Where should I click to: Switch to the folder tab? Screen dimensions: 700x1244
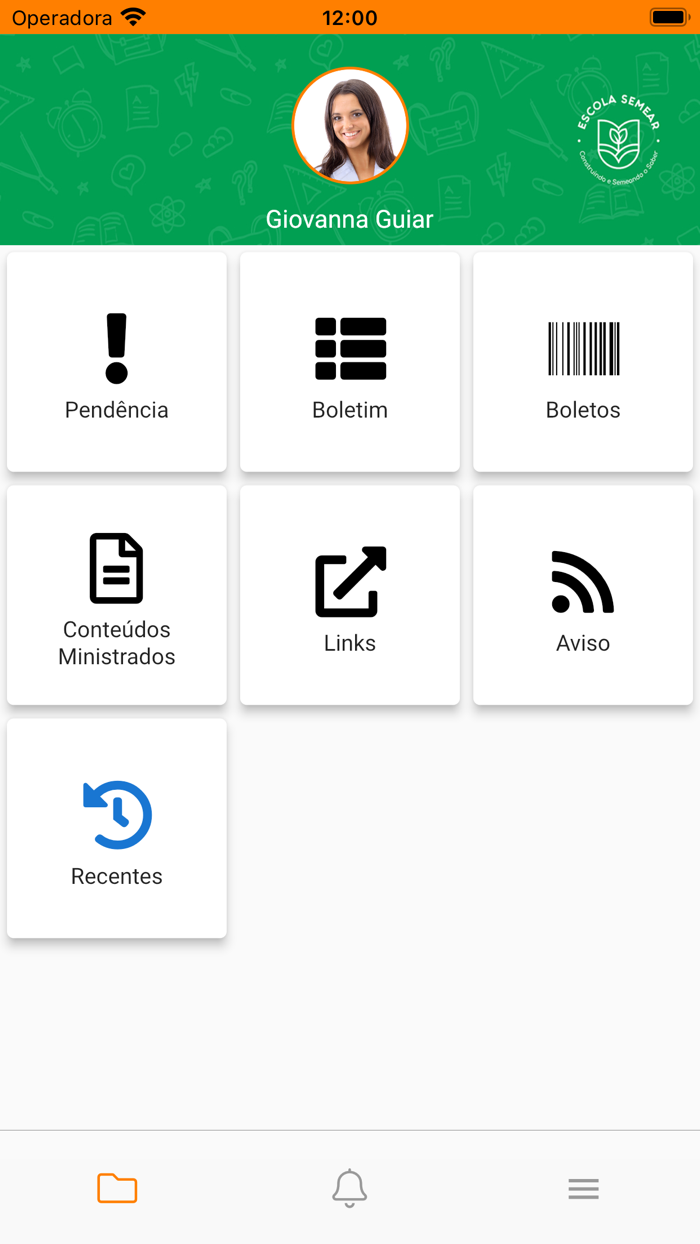click(x=117, y=1188)
